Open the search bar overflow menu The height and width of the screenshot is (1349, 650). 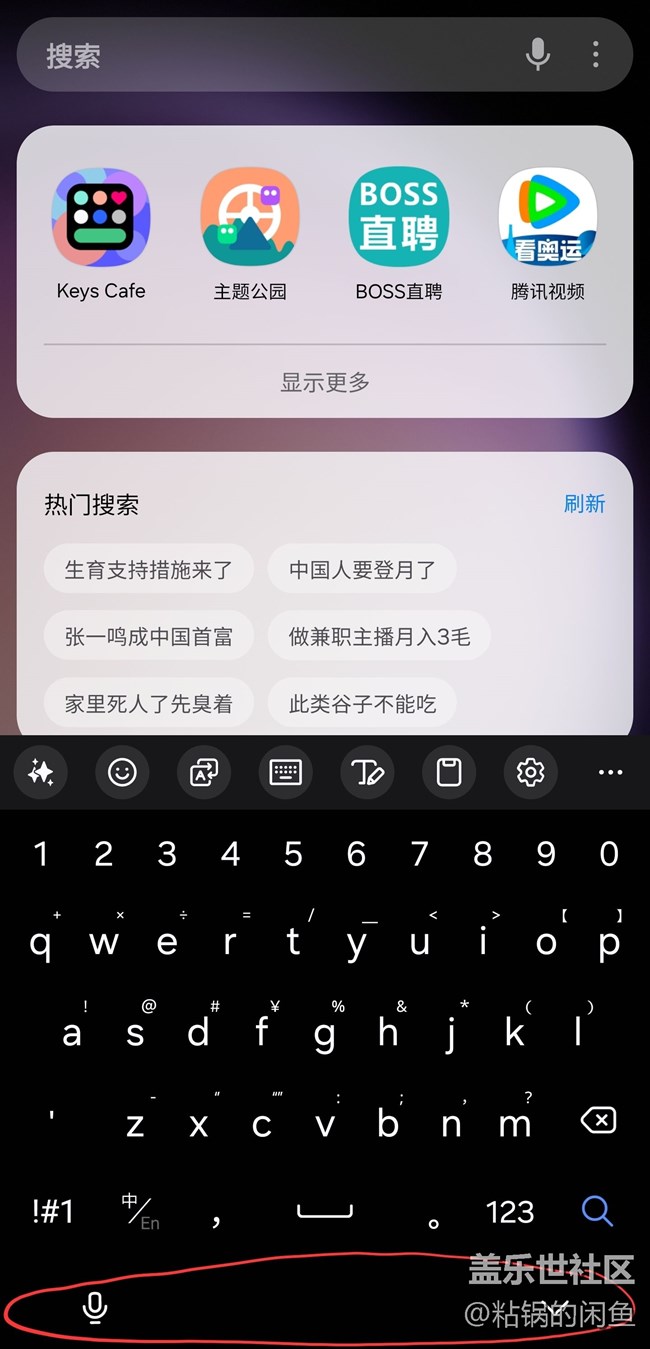coord(596,55)
